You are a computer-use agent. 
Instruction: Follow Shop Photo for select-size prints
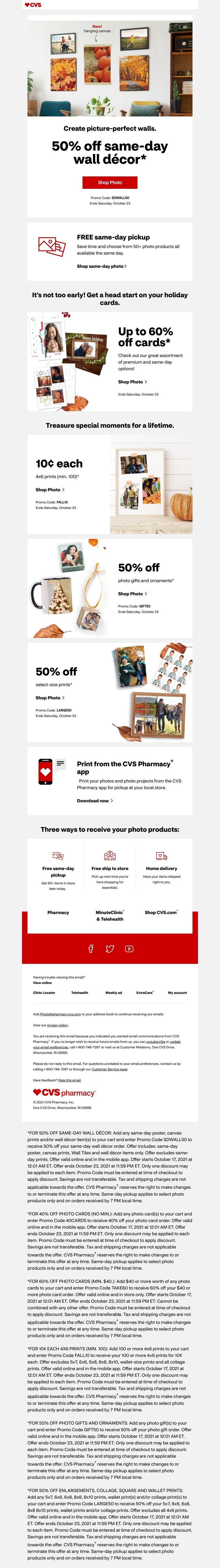(50, 697)
